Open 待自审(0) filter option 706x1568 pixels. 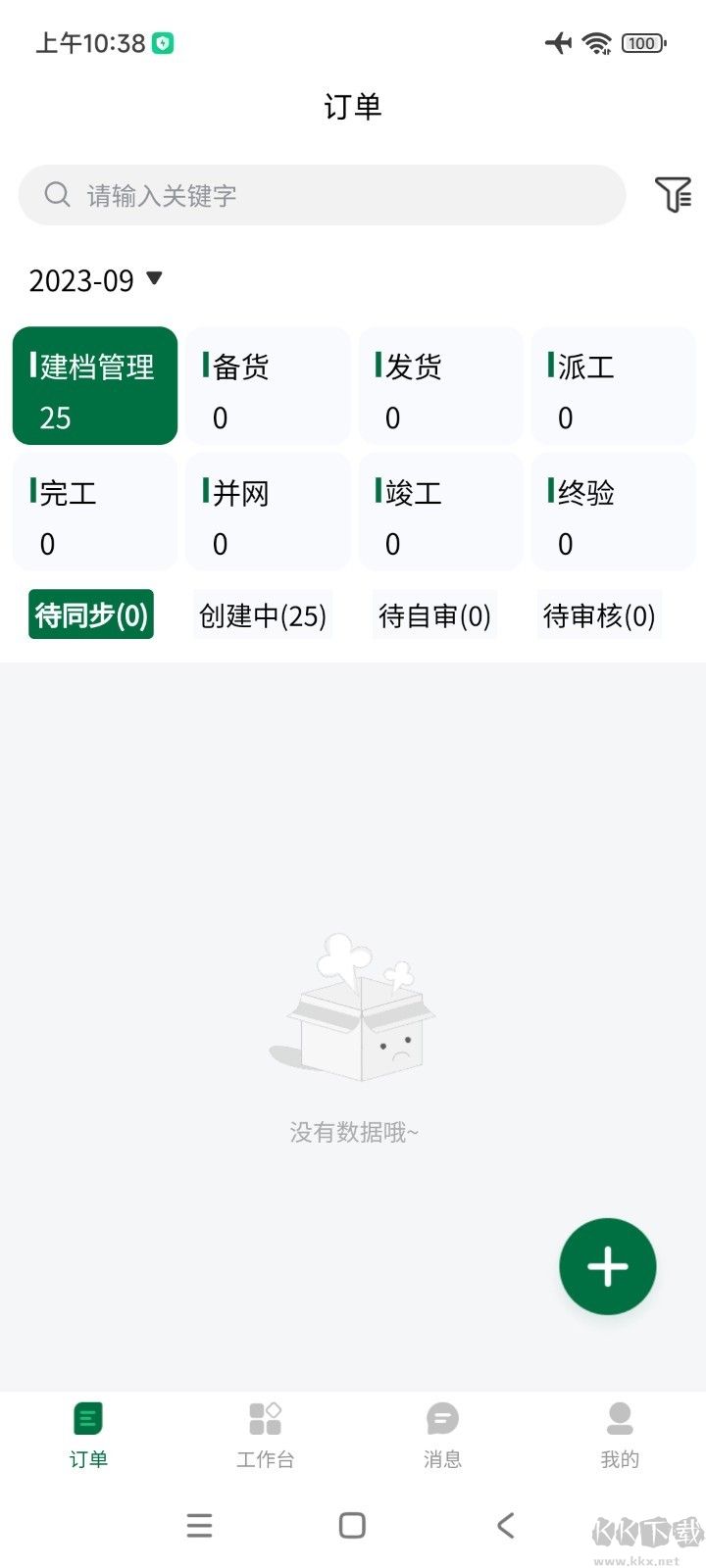coord(434,615)
